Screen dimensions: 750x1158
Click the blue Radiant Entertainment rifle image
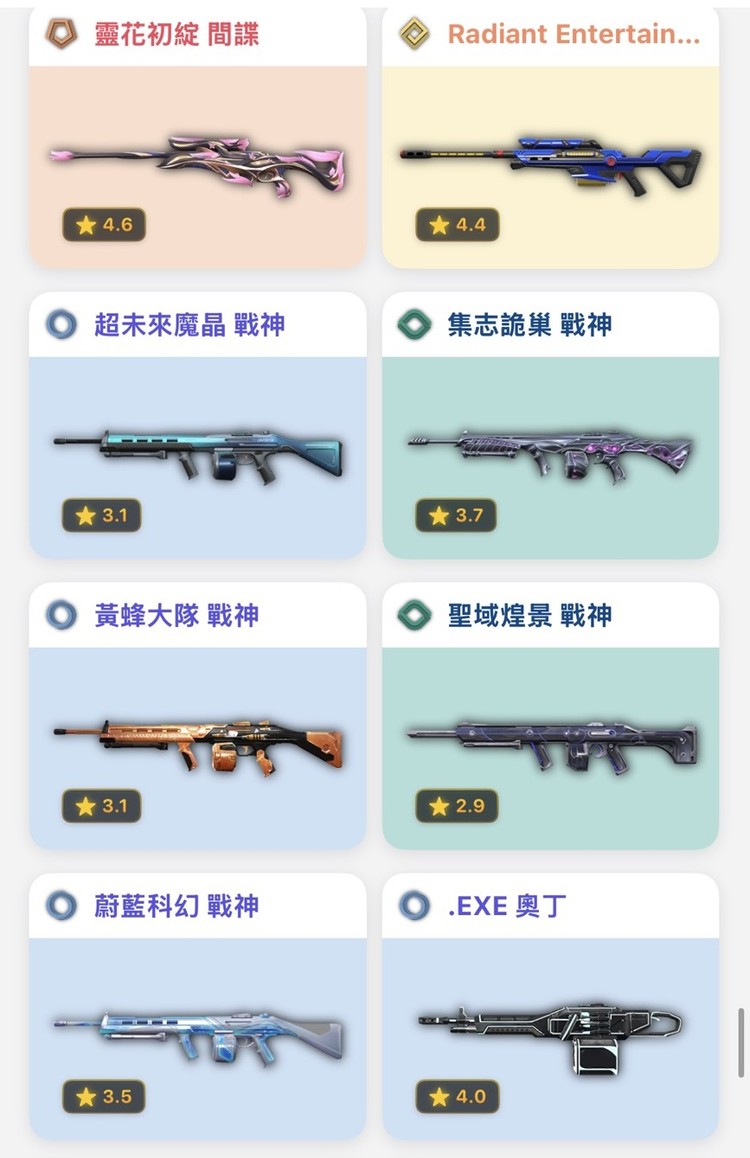click(552, 160)
